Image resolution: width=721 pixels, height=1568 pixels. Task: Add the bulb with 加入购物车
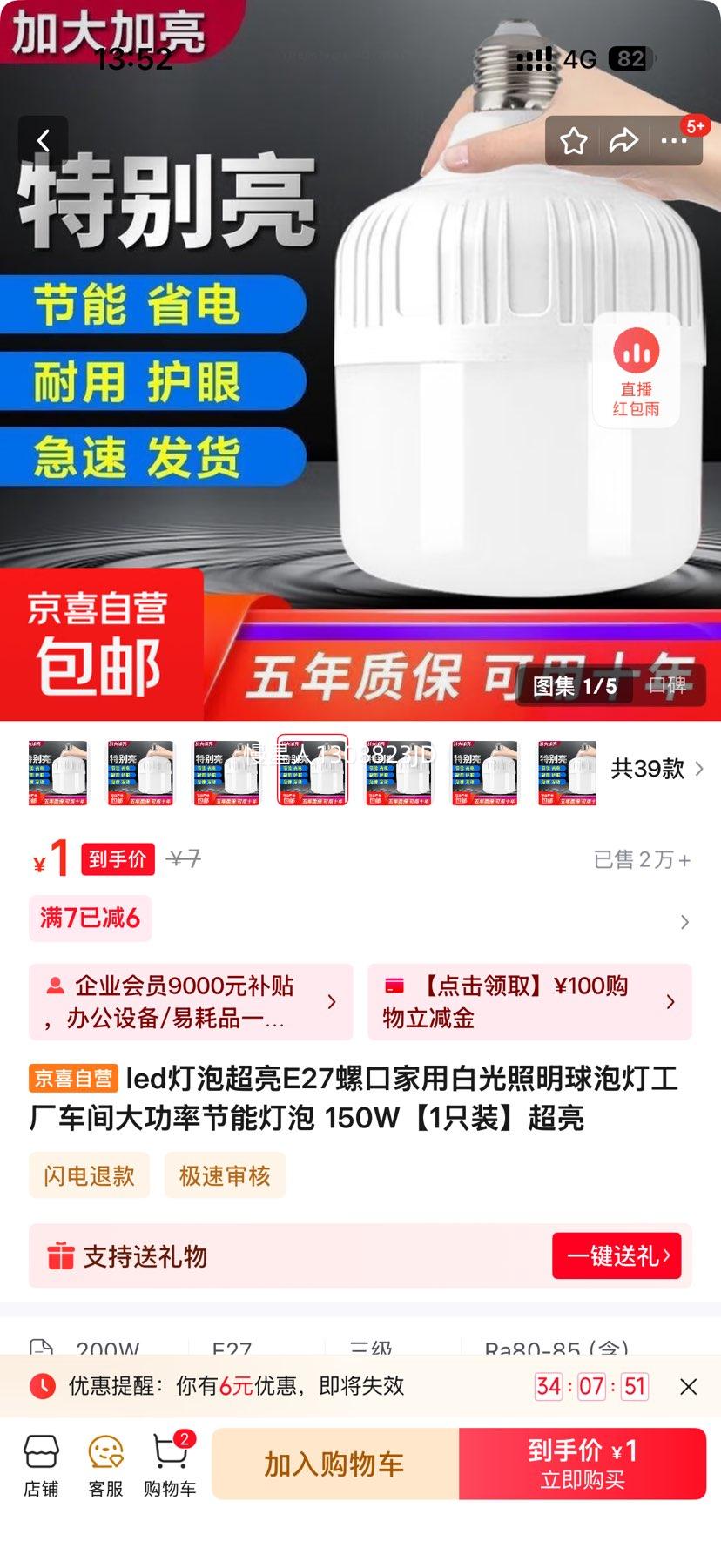click(x=334, y=1464)
